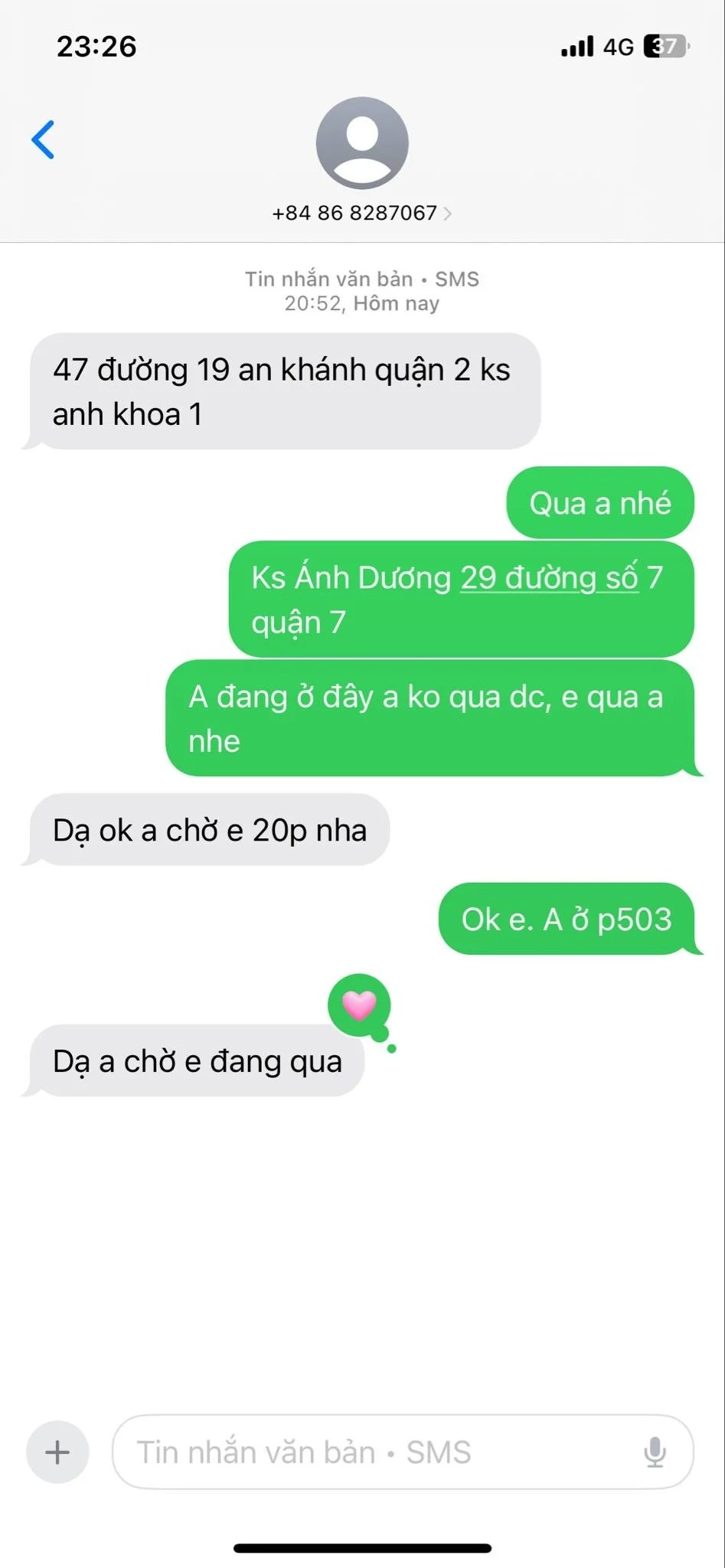Open contact details for +84 86 8287067
The image size is (725, 1568).
tap(361, 212)
